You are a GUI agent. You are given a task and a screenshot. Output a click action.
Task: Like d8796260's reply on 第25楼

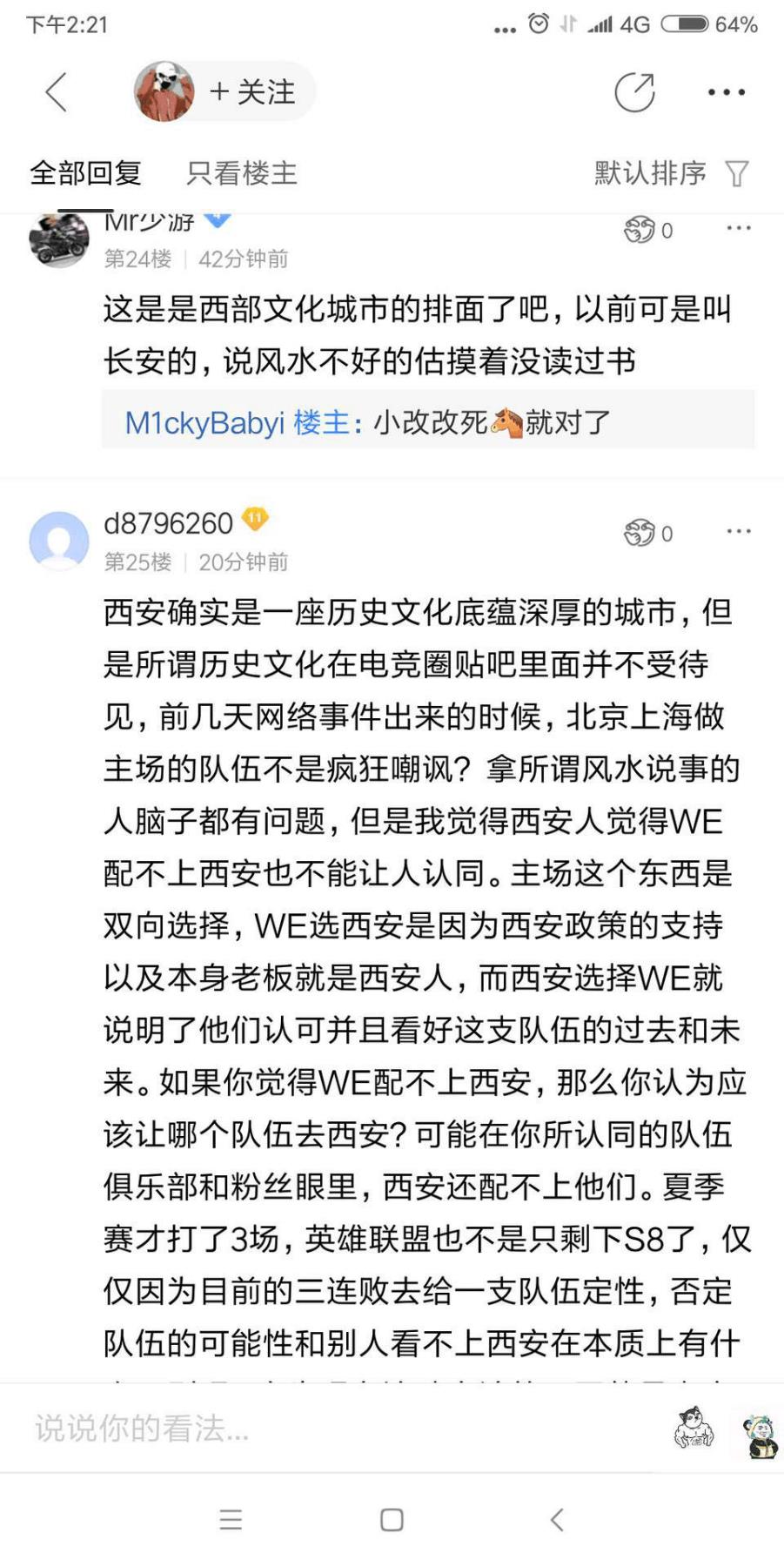point(648,533)
